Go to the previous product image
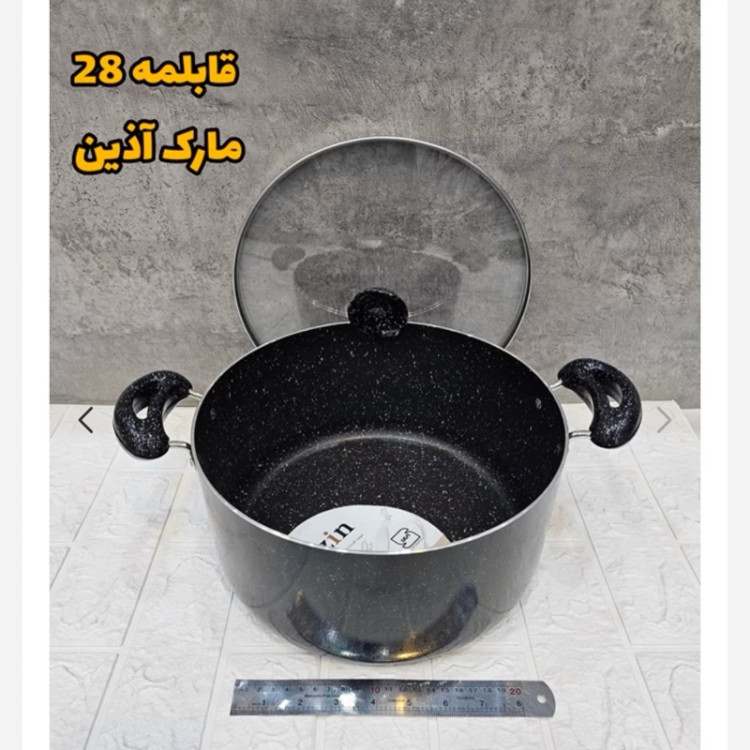This screenshot has height=750, width=750. [x=86, y=420]
